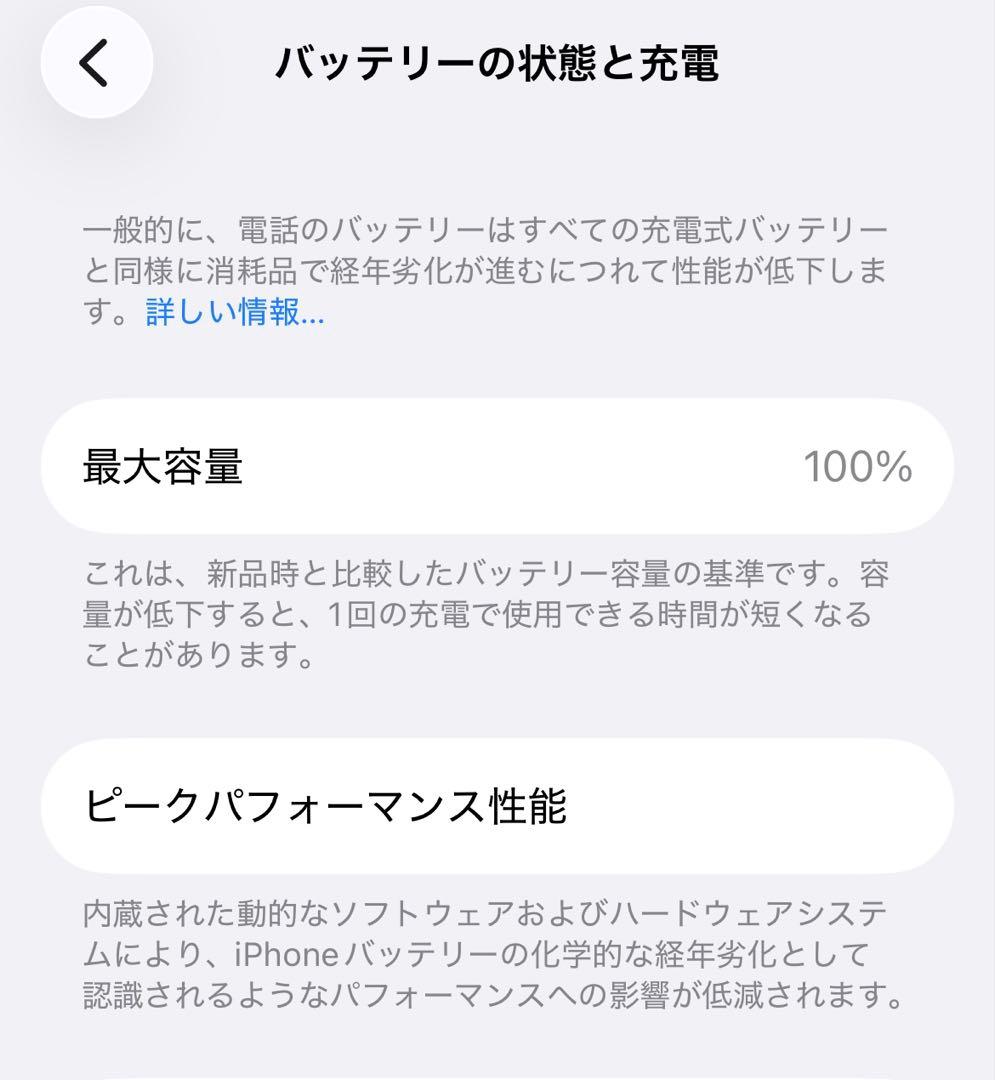Tap the 最大容量 row
The image size is (995, 1080).
tap(497, 468)
